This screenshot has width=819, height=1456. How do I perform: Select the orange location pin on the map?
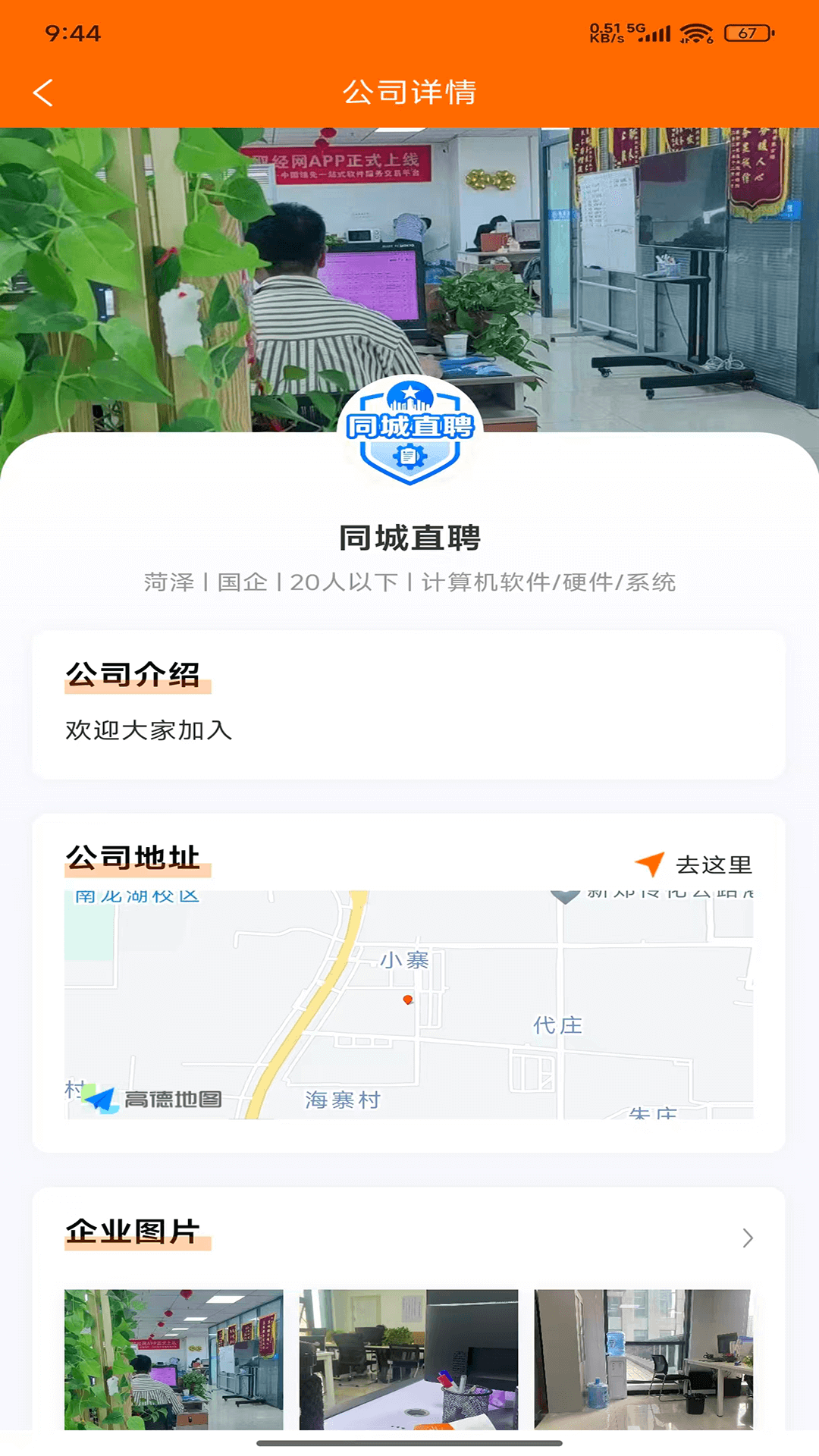[x=408, y=999]
